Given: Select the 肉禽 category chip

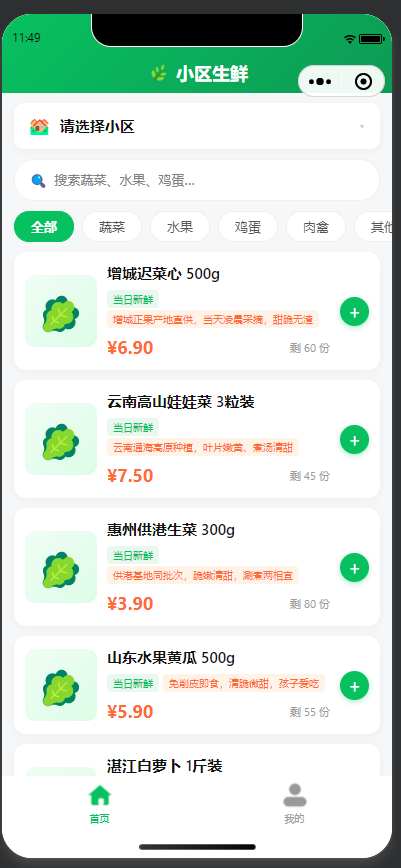Looking at the screenshot, I should tap(316, 227).
